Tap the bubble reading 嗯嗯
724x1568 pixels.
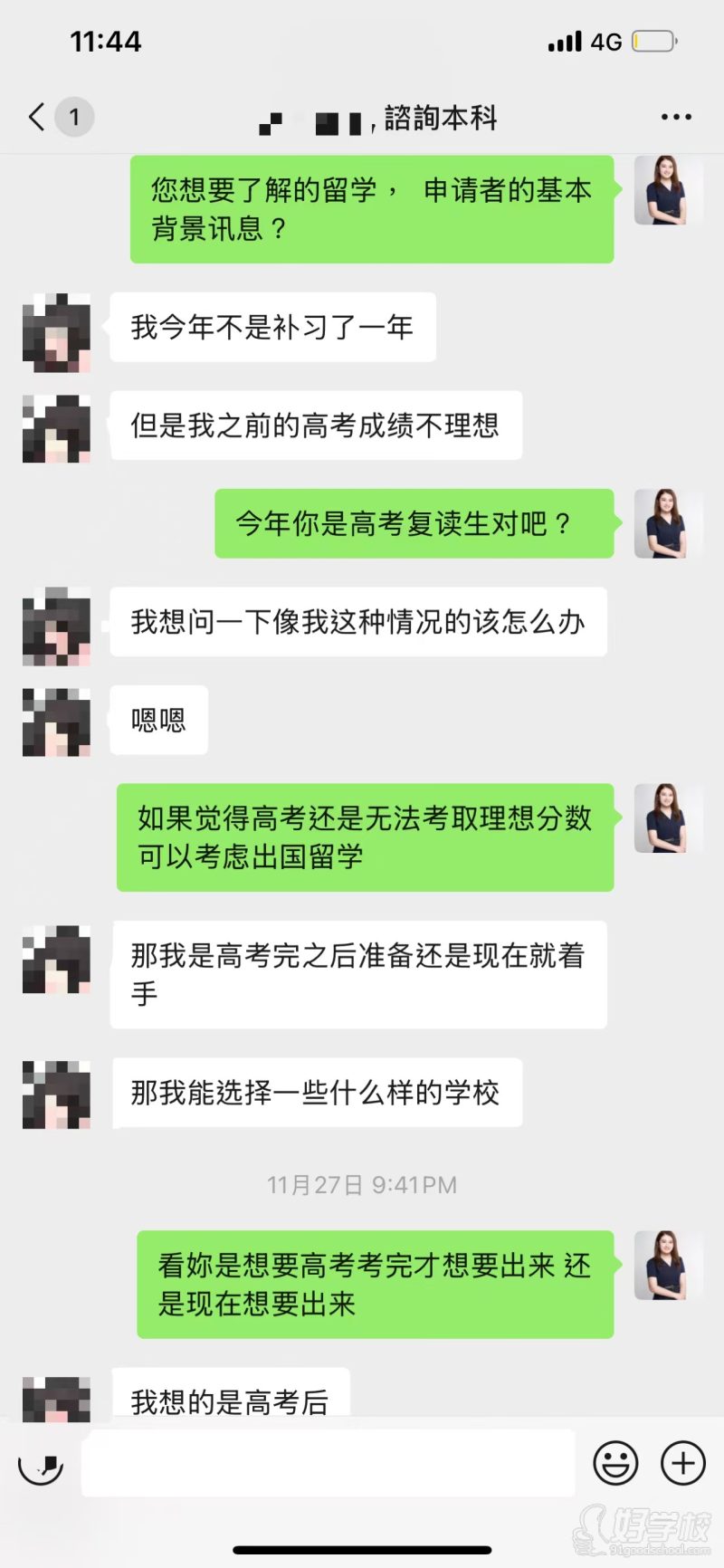[157, 720]
